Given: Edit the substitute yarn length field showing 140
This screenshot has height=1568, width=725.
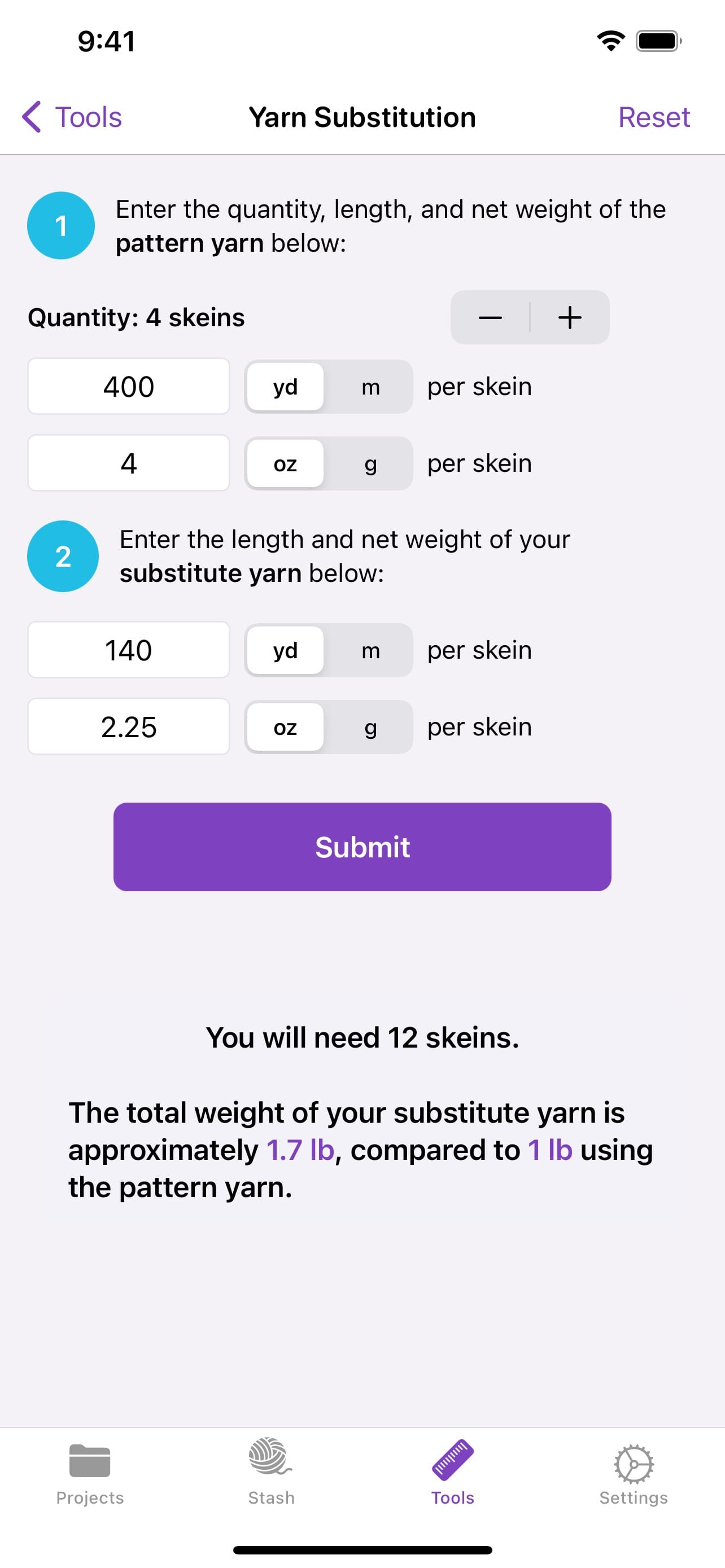Looking at the screenshot, I should pos(128,650).
